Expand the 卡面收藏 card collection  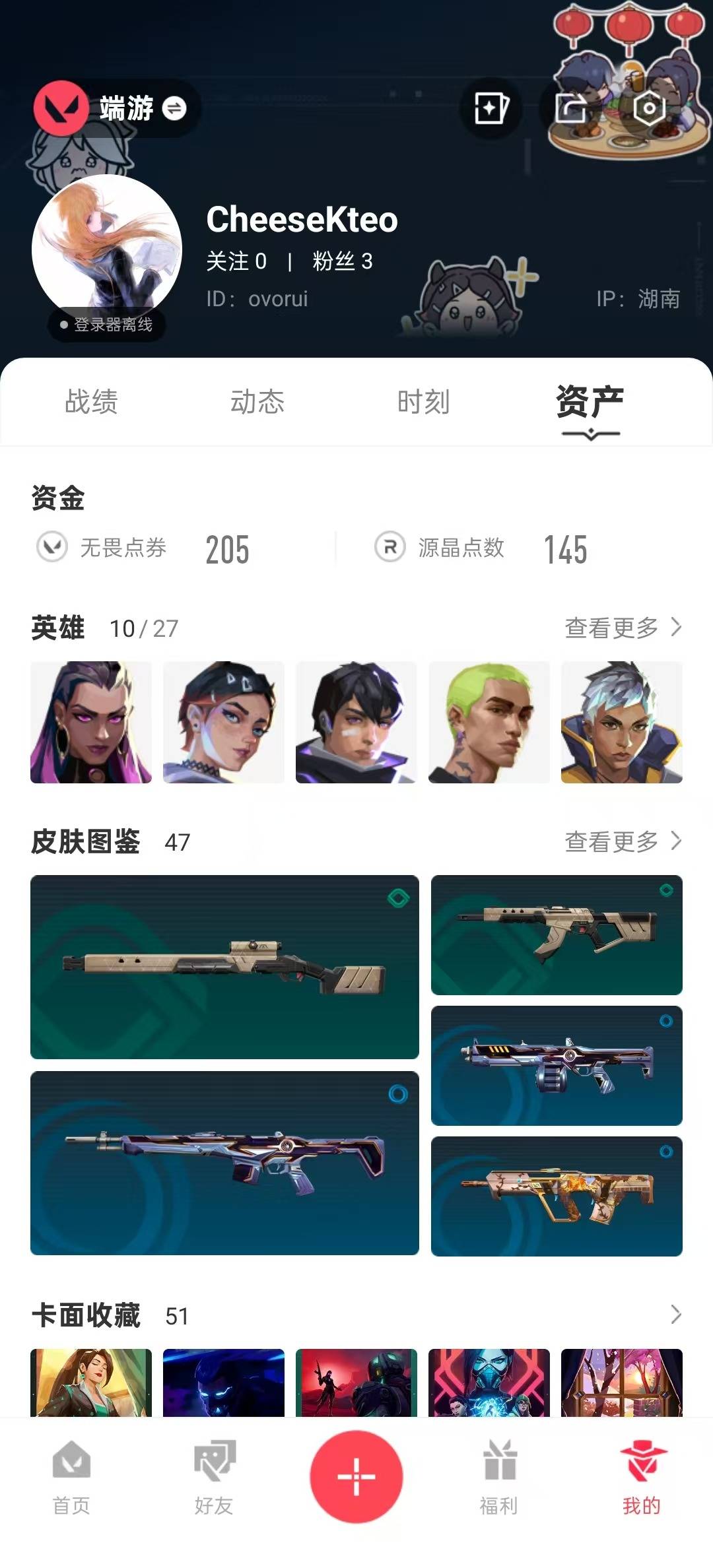coord(676,1315)
